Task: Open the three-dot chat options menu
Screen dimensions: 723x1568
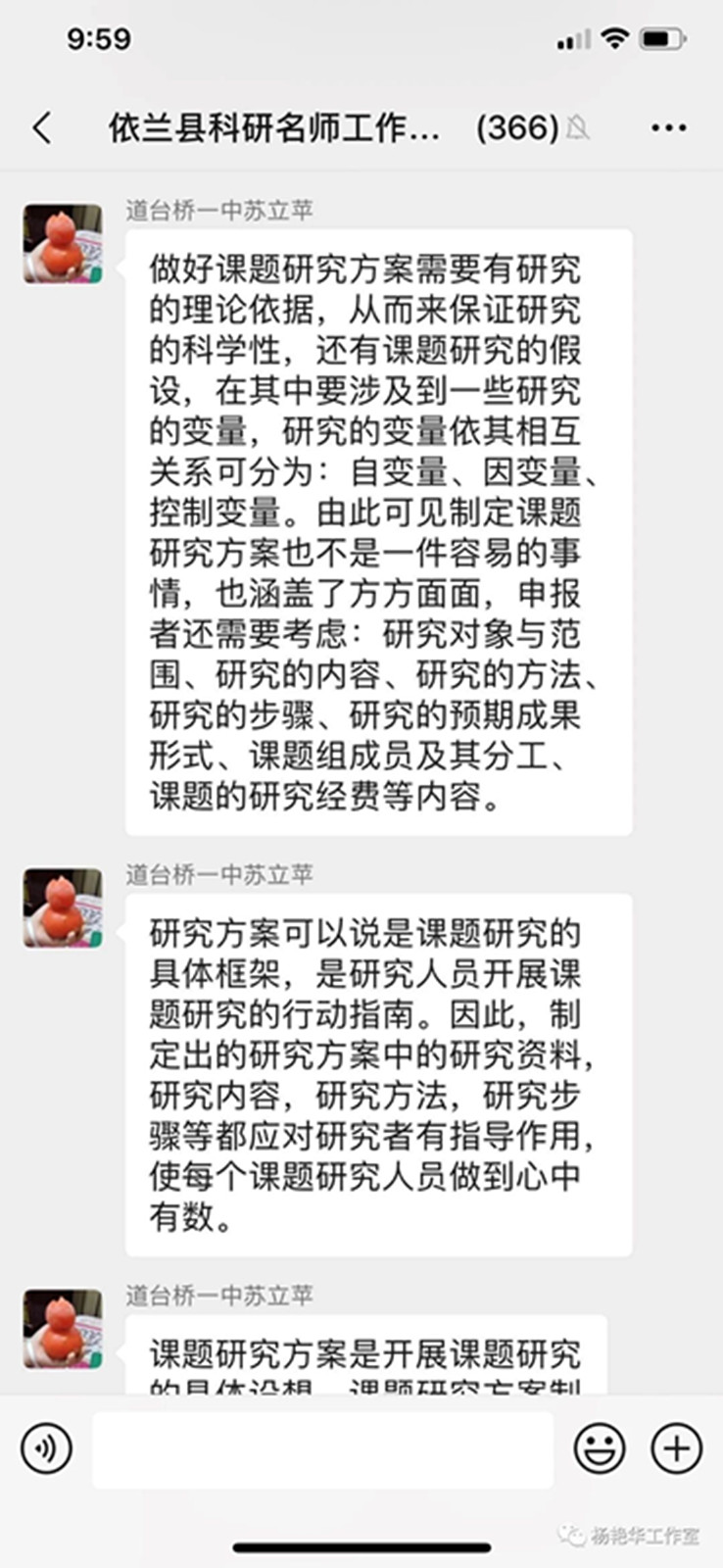Action: (x=668, y=127)
